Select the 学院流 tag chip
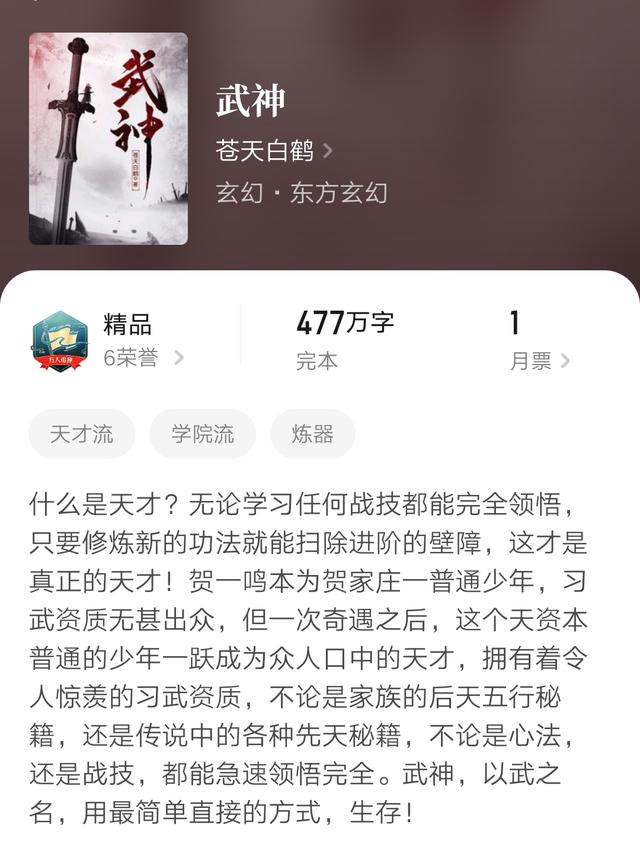Viewport: 640px width, 856px height. (202, 434)
